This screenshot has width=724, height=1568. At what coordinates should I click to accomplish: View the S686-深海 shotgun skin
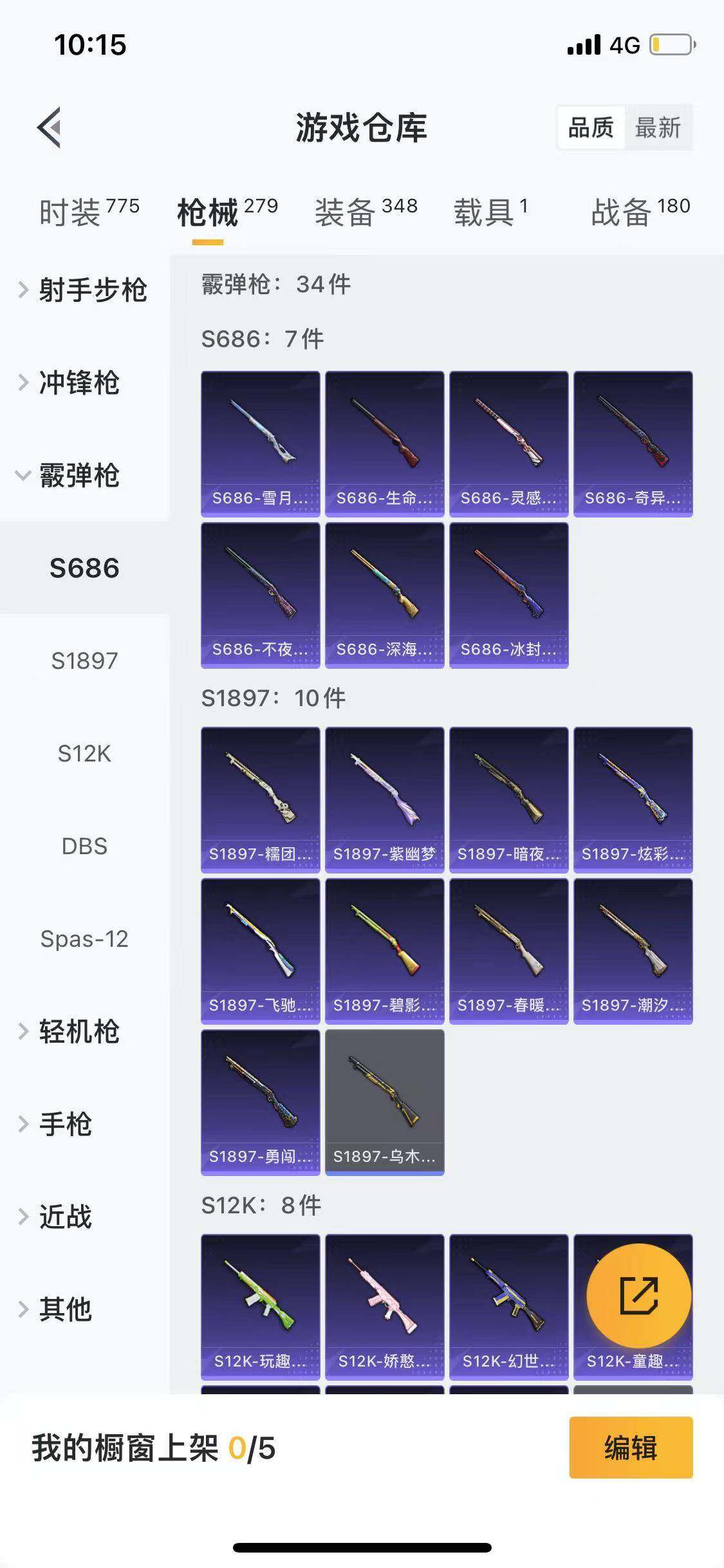coord(384,595)
